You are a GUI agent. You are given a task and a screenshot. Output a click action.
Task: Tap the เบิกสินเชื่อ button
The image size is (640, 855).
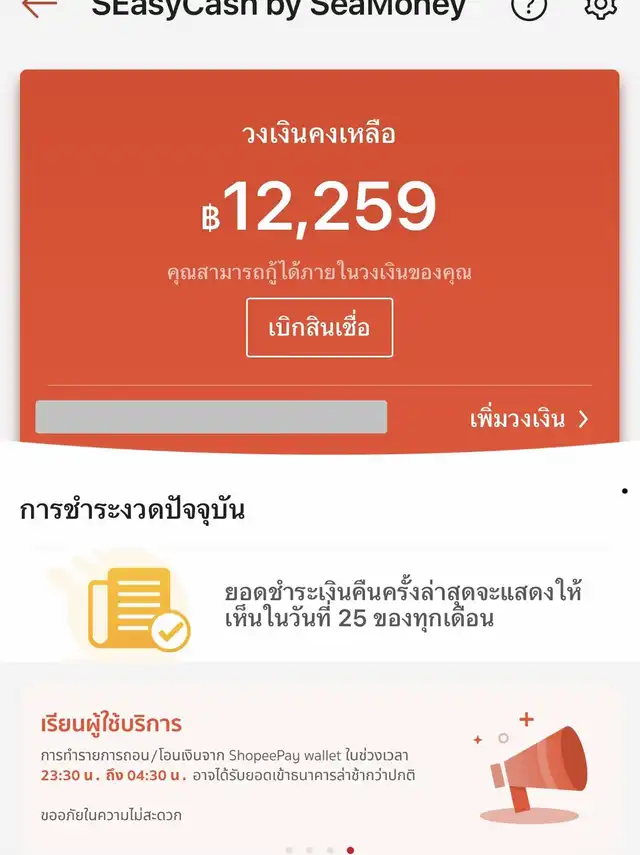click(x=320, y=327)
